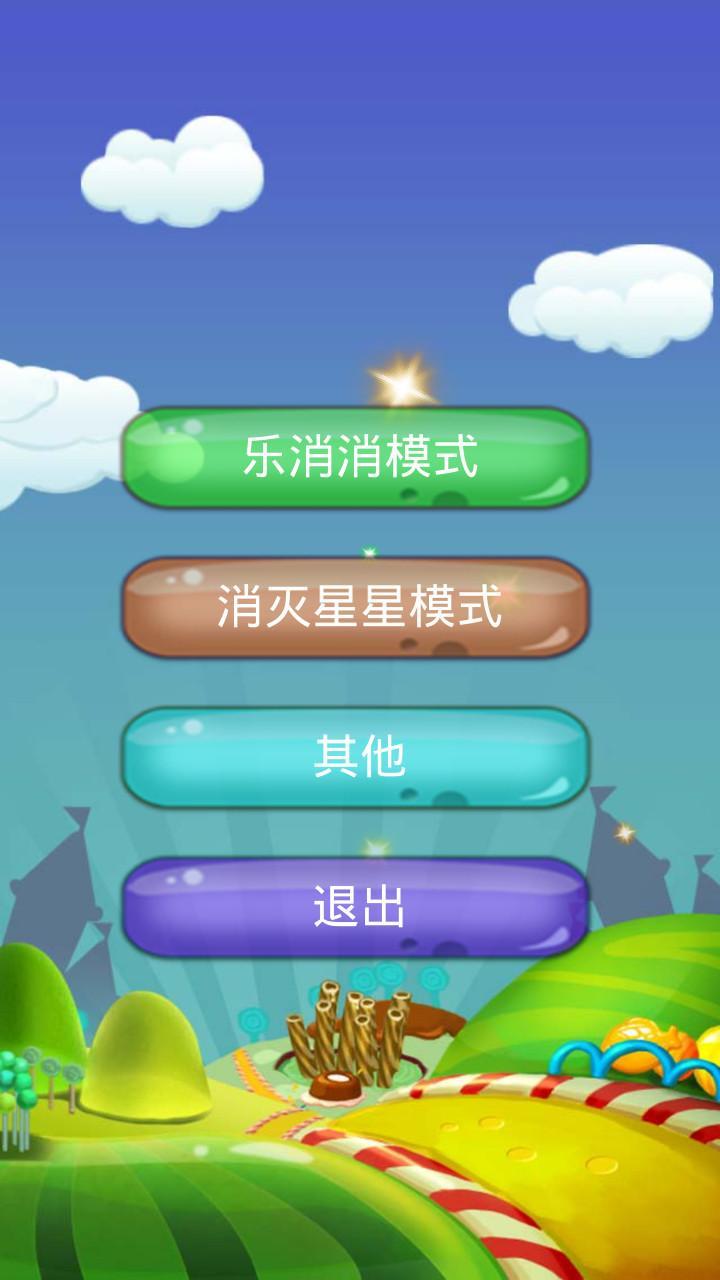Image resolution: width=720 pixels, height=1280 pixels.
Task: Tap 退出 to exit the game
Action: point(356,907)
